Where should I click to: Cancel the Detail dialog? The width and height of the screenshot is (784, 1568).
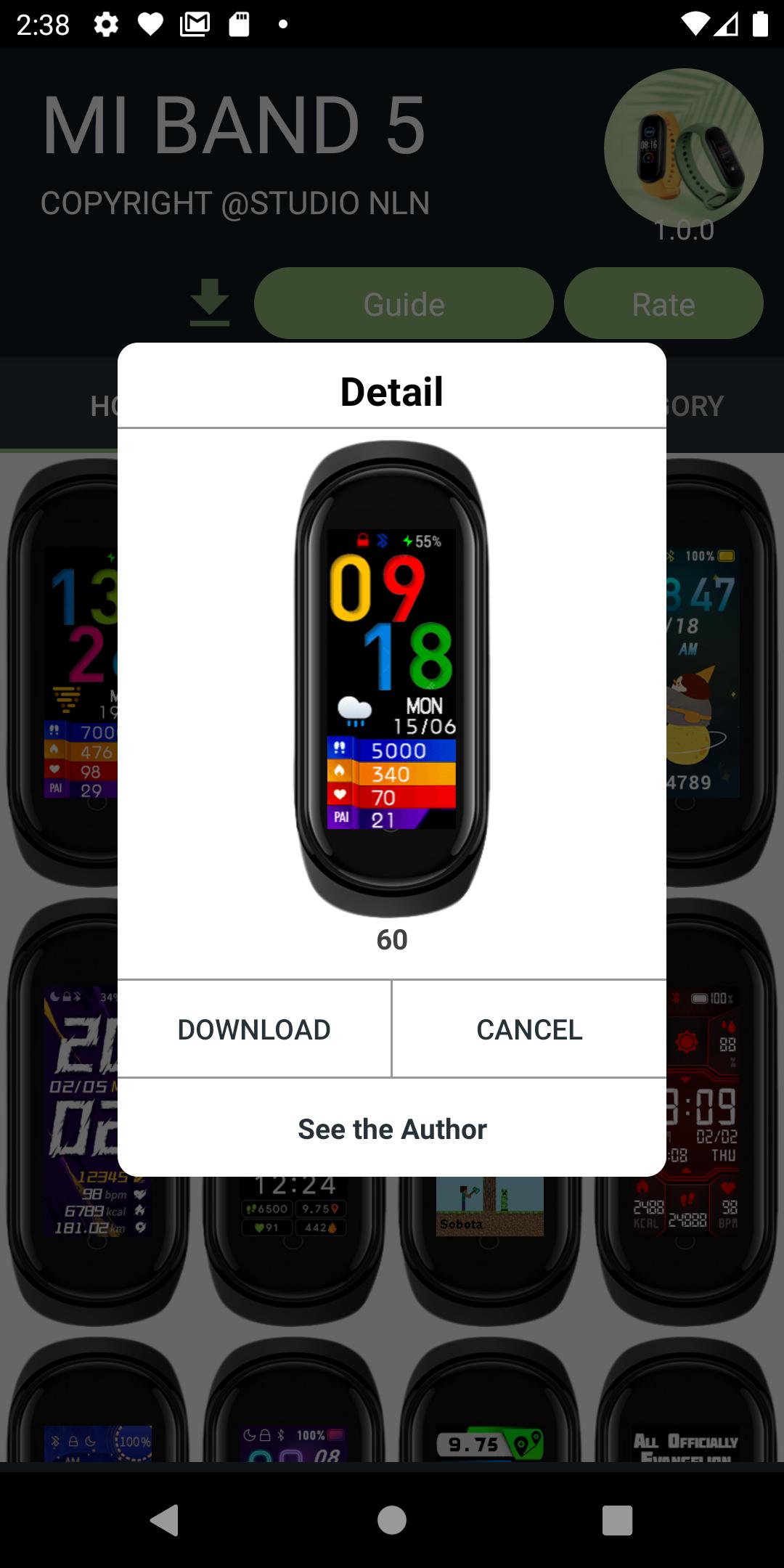coord(529,1029)
